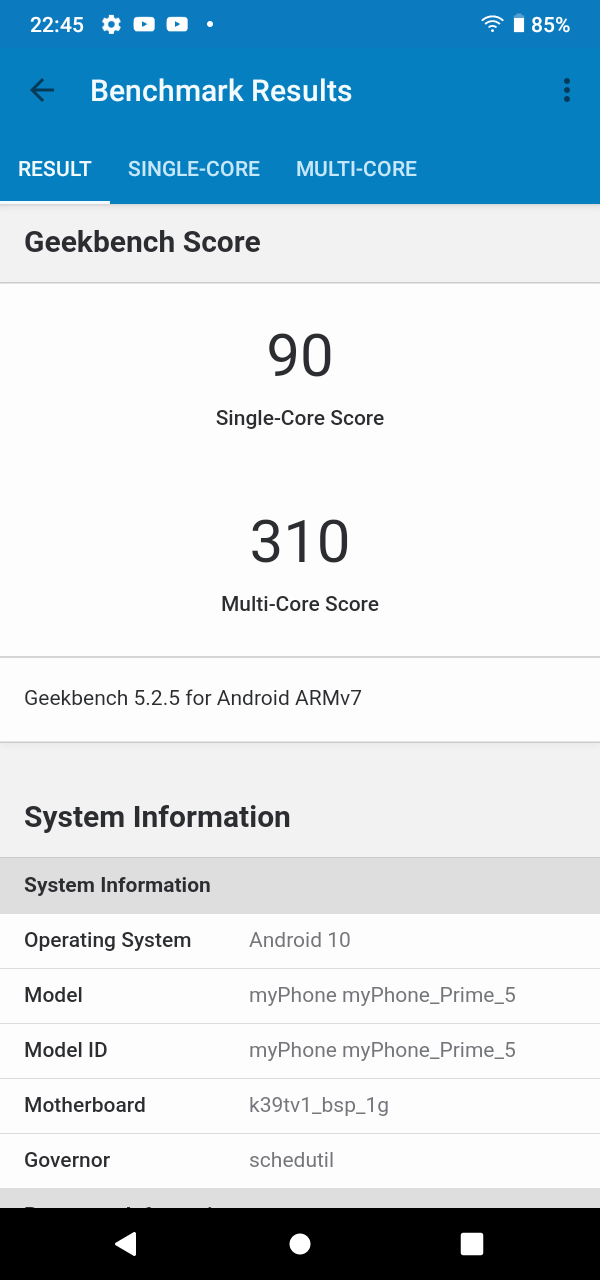Tap the system home button

pos(300,1243)
